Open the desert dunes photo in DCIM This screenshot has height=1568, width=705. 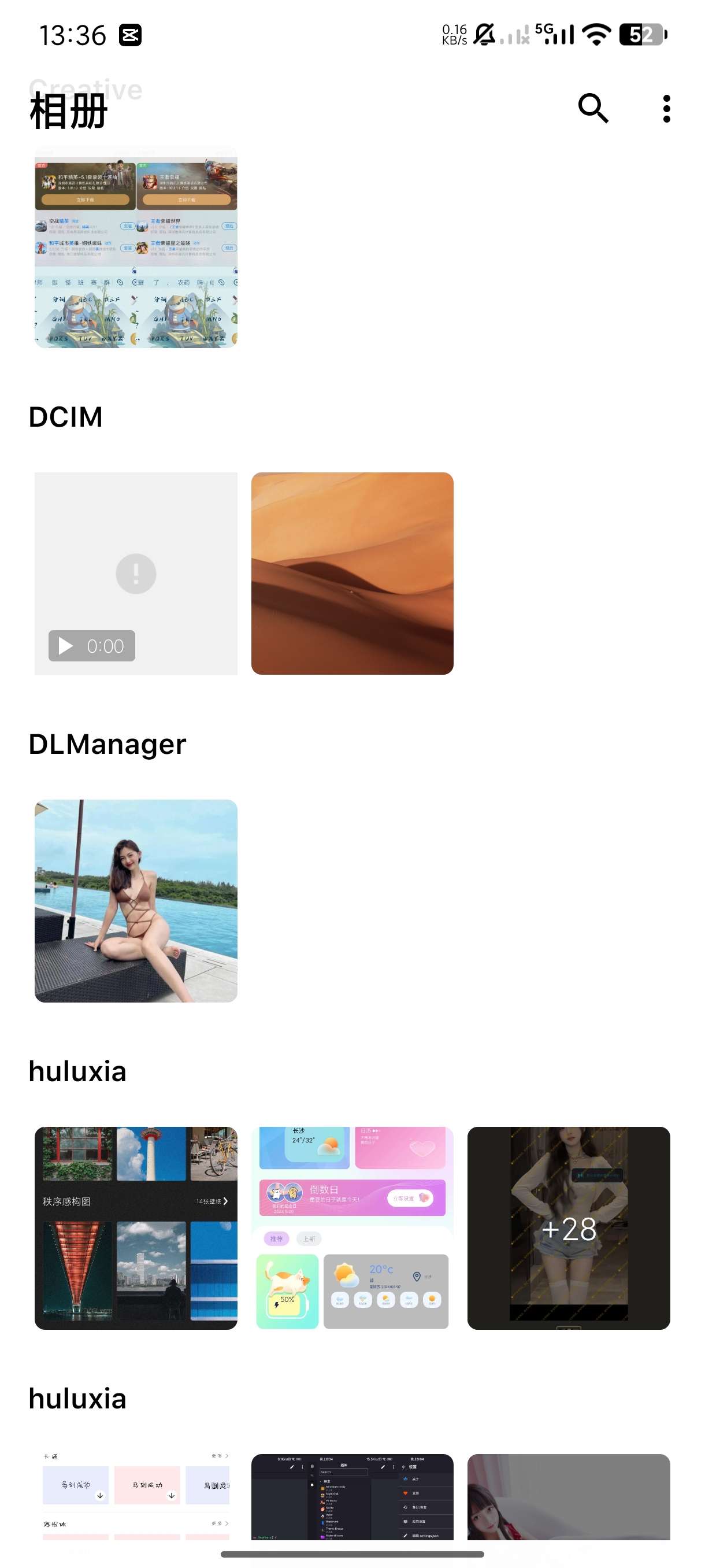(352, 573)
